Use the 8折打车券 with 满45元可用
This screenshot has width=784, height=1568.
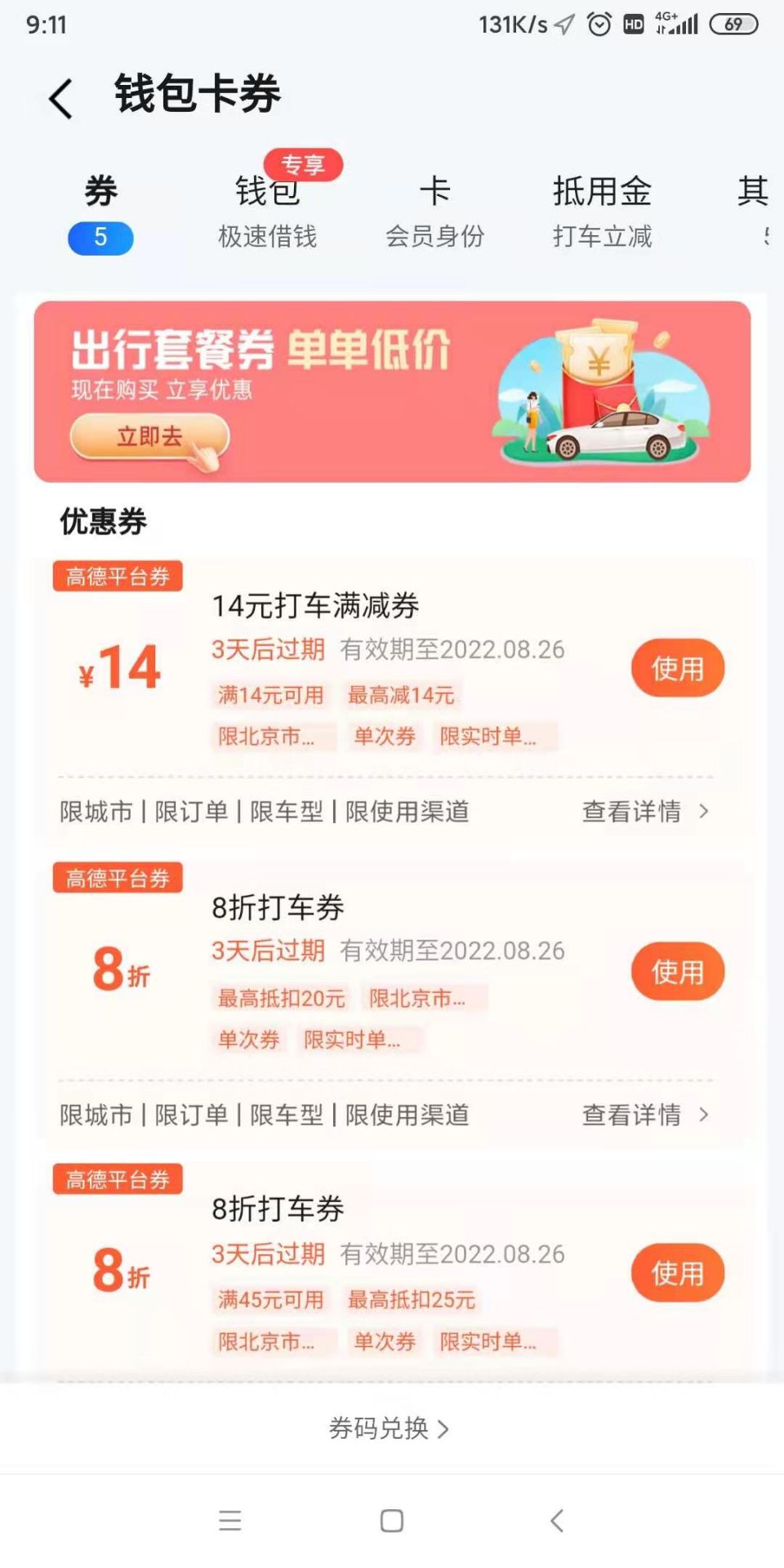(677, 1273)
